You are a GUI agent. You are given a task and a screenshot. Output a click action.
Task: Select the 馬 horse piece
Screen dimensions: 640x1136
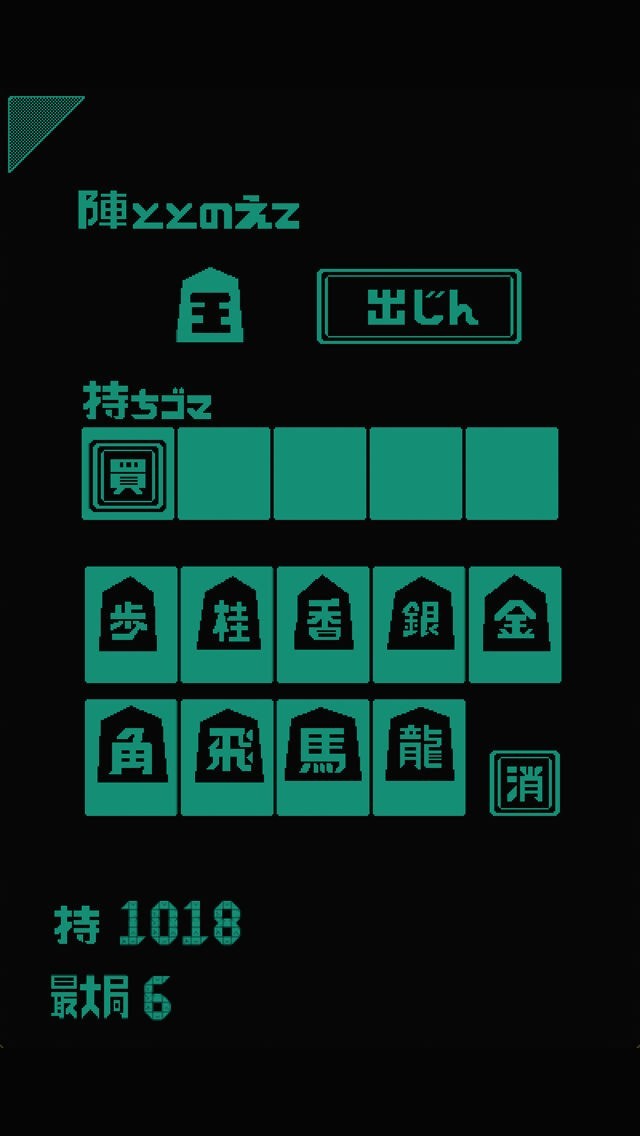click(x=323, y=757)
